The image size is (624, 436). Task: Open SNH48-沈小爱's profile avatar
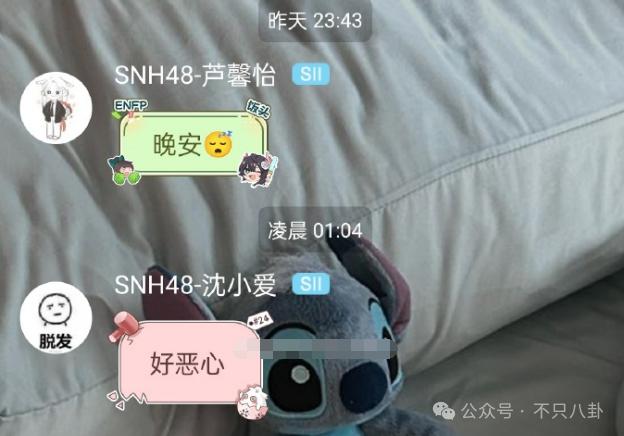coord(56,318)
